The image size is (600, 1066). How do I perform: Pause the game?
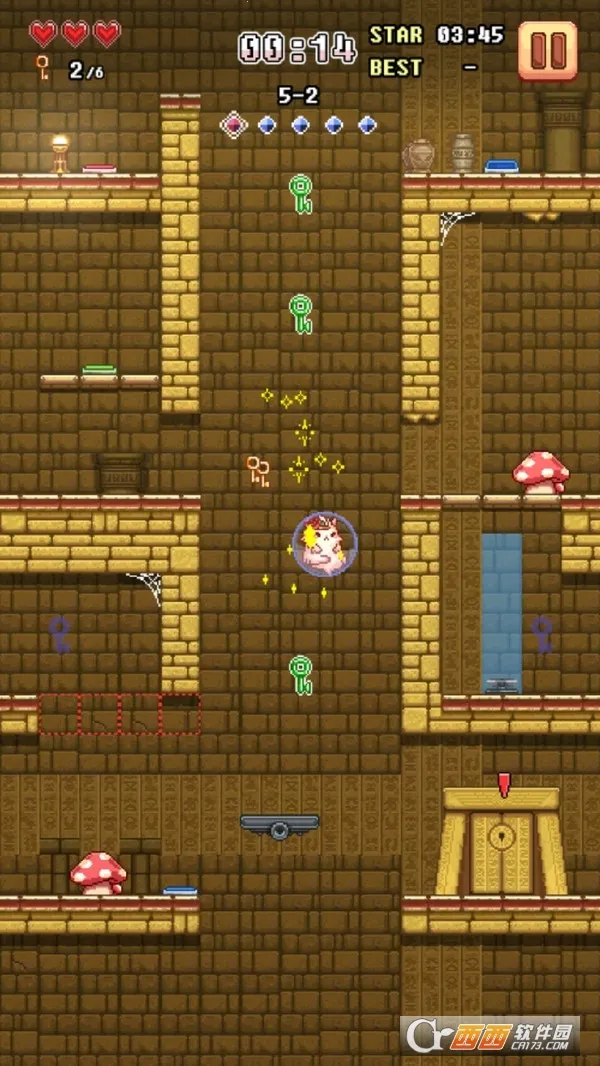point(547,49)
